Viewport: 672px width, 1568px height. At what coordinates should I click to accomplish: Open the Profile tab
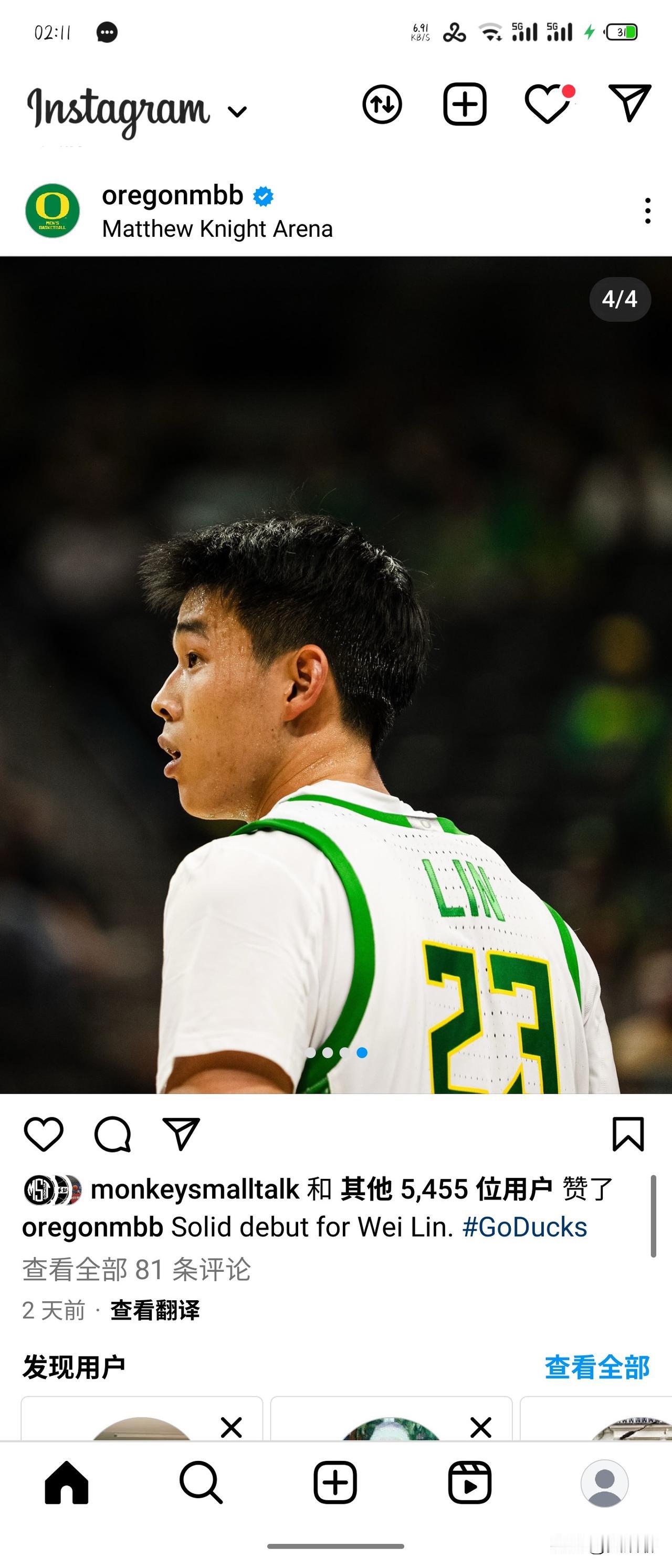coord(604,1483)
